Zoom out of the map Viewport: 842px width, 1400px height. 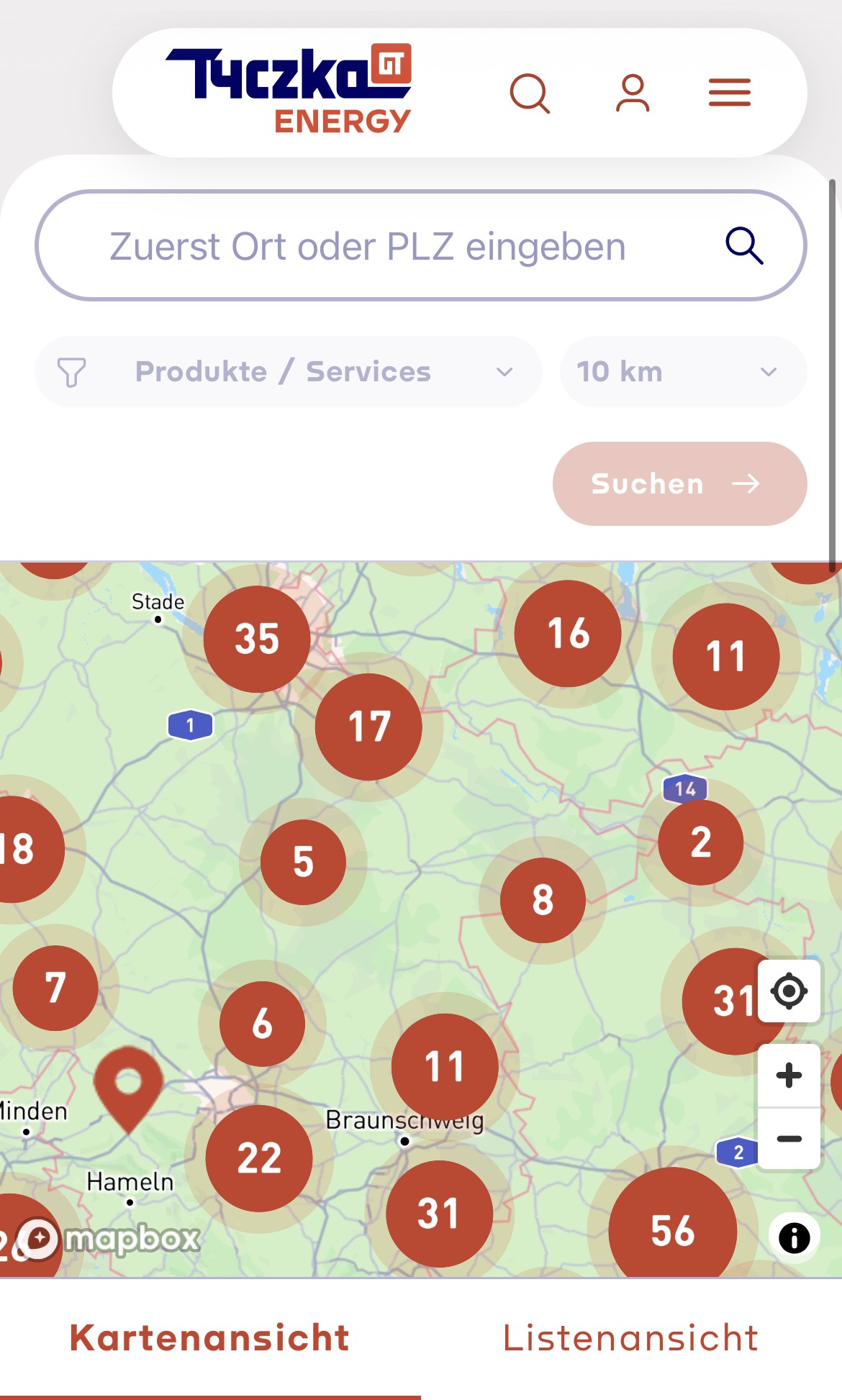coord(789,1139)
